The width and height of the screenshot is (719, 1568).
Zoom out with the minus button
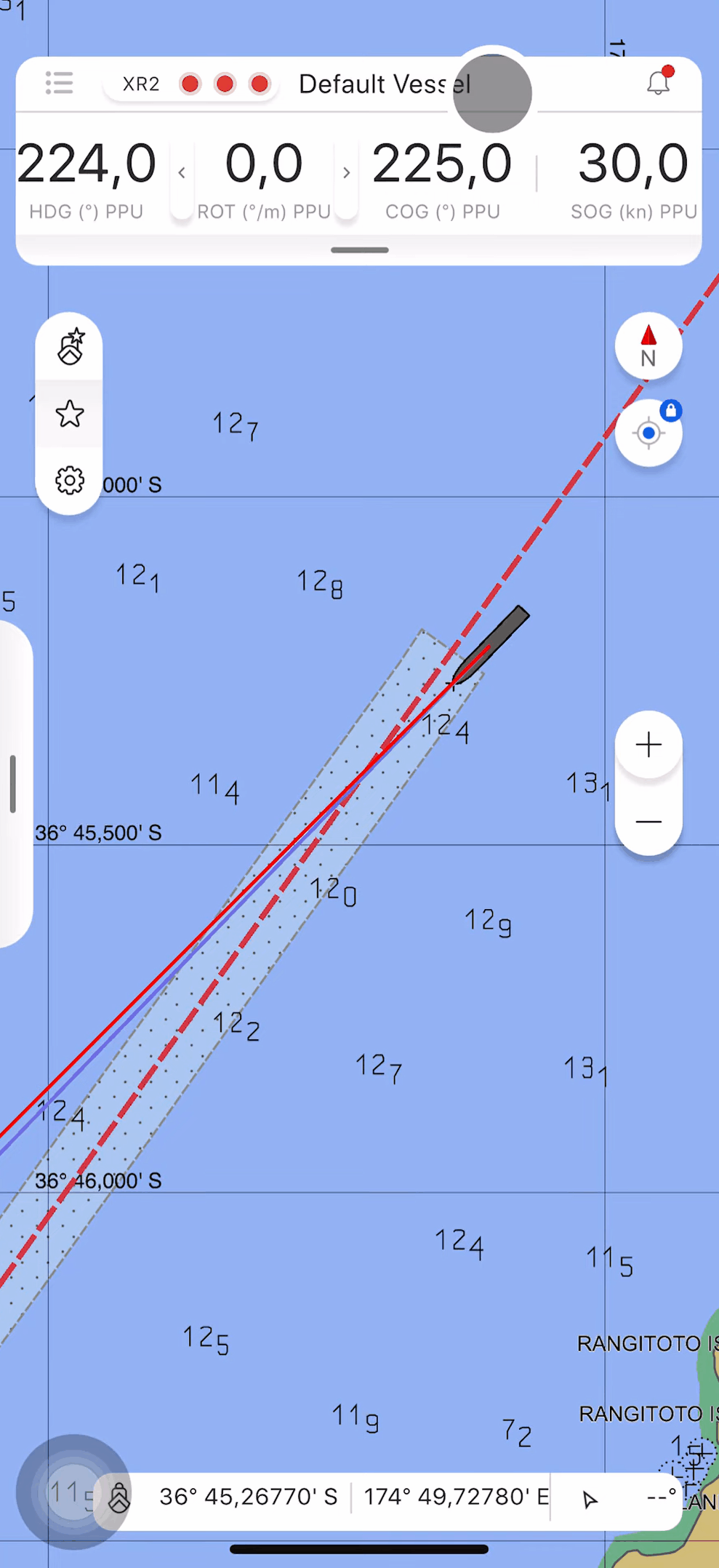pyautogui.click(x=648, y=821)
